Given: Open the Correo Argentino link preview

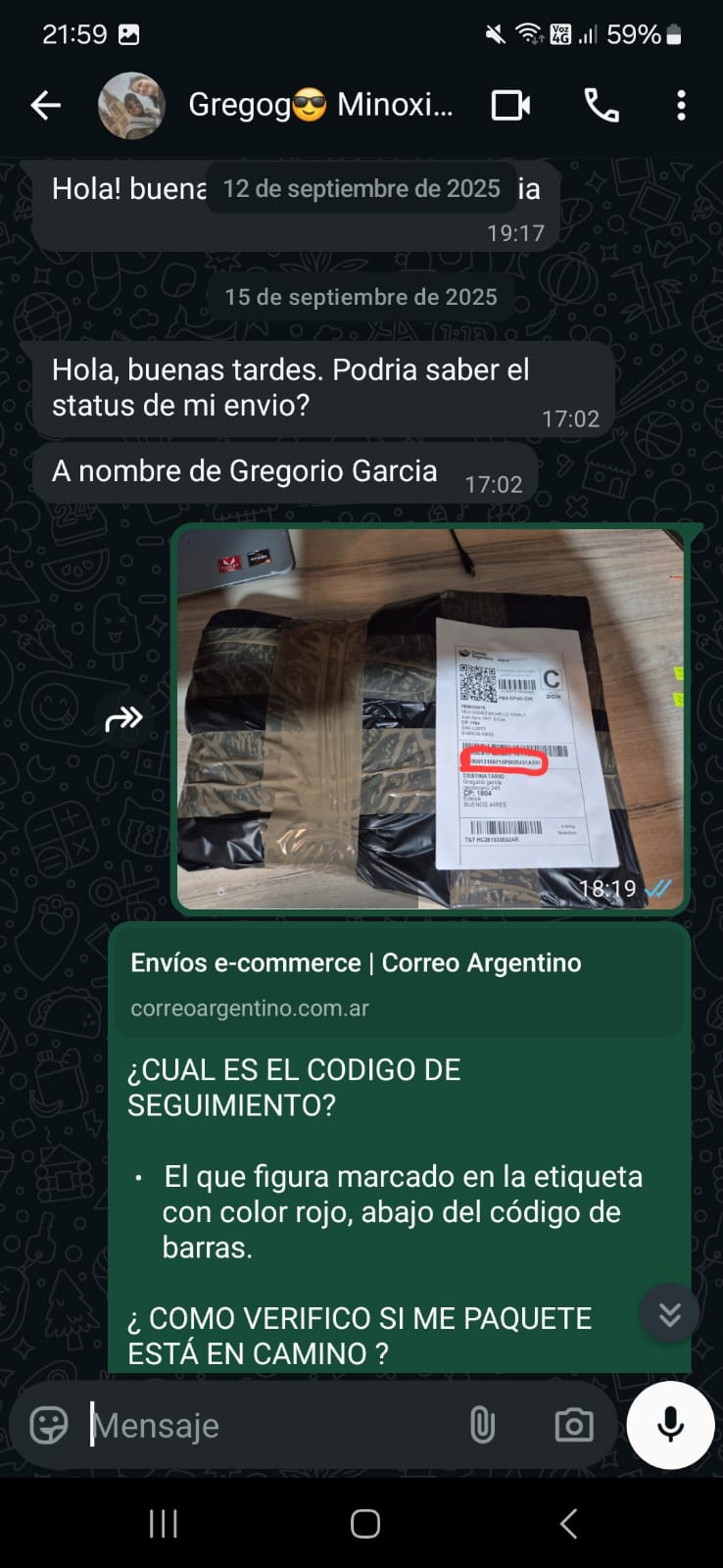Looking at the screenshot, I should click(x=400, y=983).
